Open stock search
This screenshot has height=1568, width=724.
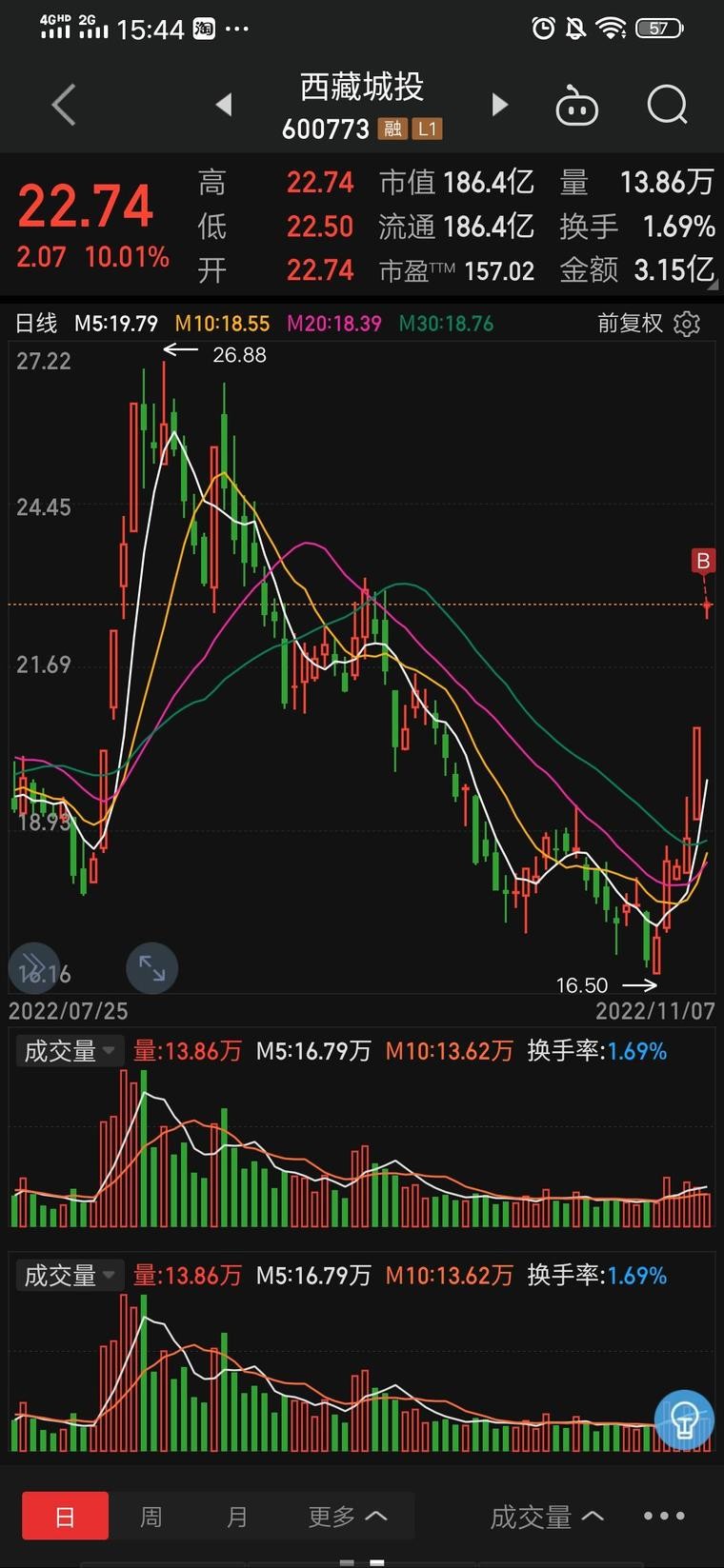tap(667, 105)
